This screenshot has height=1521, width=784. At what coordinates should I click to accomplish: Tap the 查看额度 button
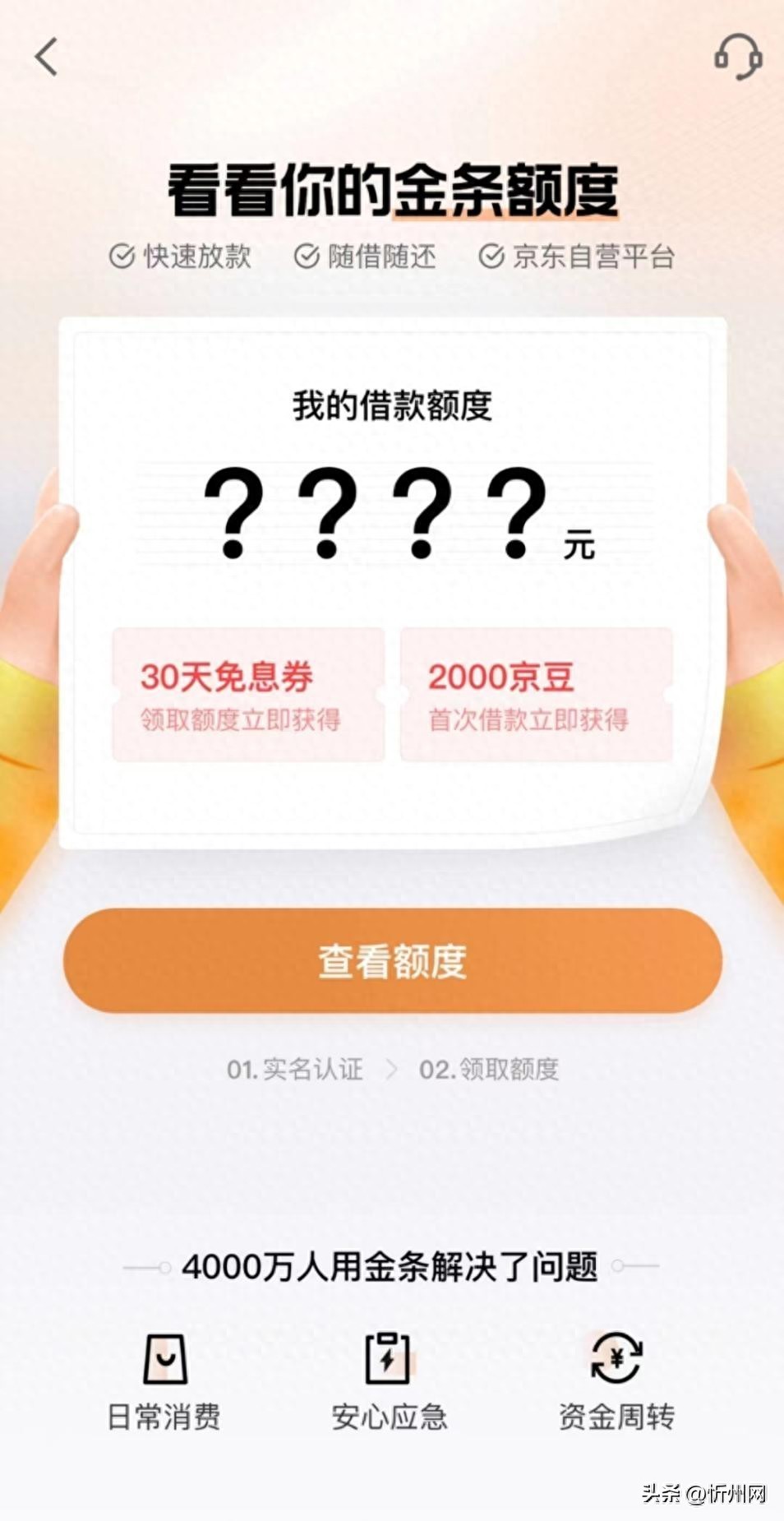click(392, 960)
